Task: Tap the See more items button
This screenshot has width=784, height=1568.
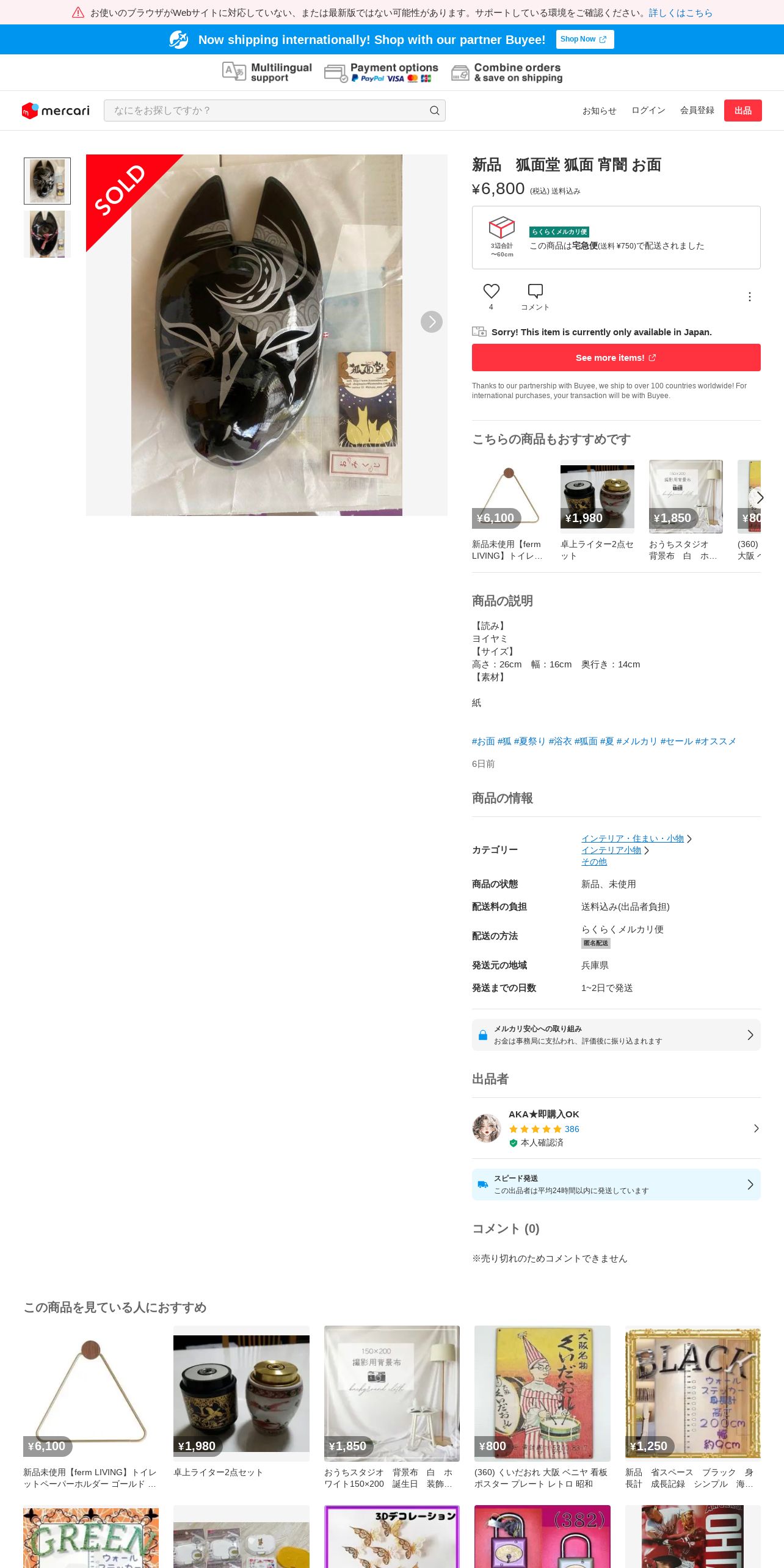Action: (x=616, y=357)
